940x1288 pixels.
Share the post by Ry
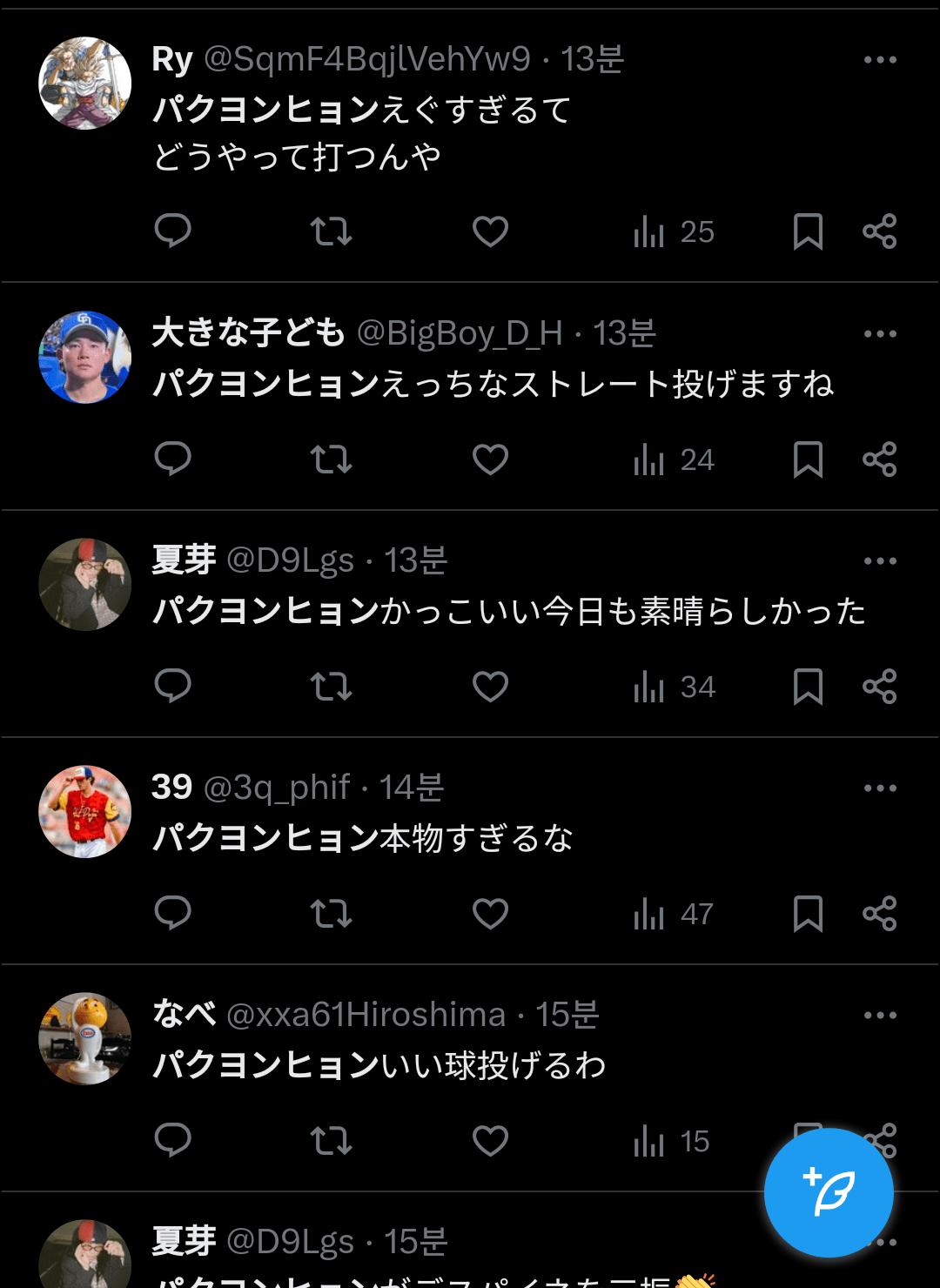(x=879, y=231)
